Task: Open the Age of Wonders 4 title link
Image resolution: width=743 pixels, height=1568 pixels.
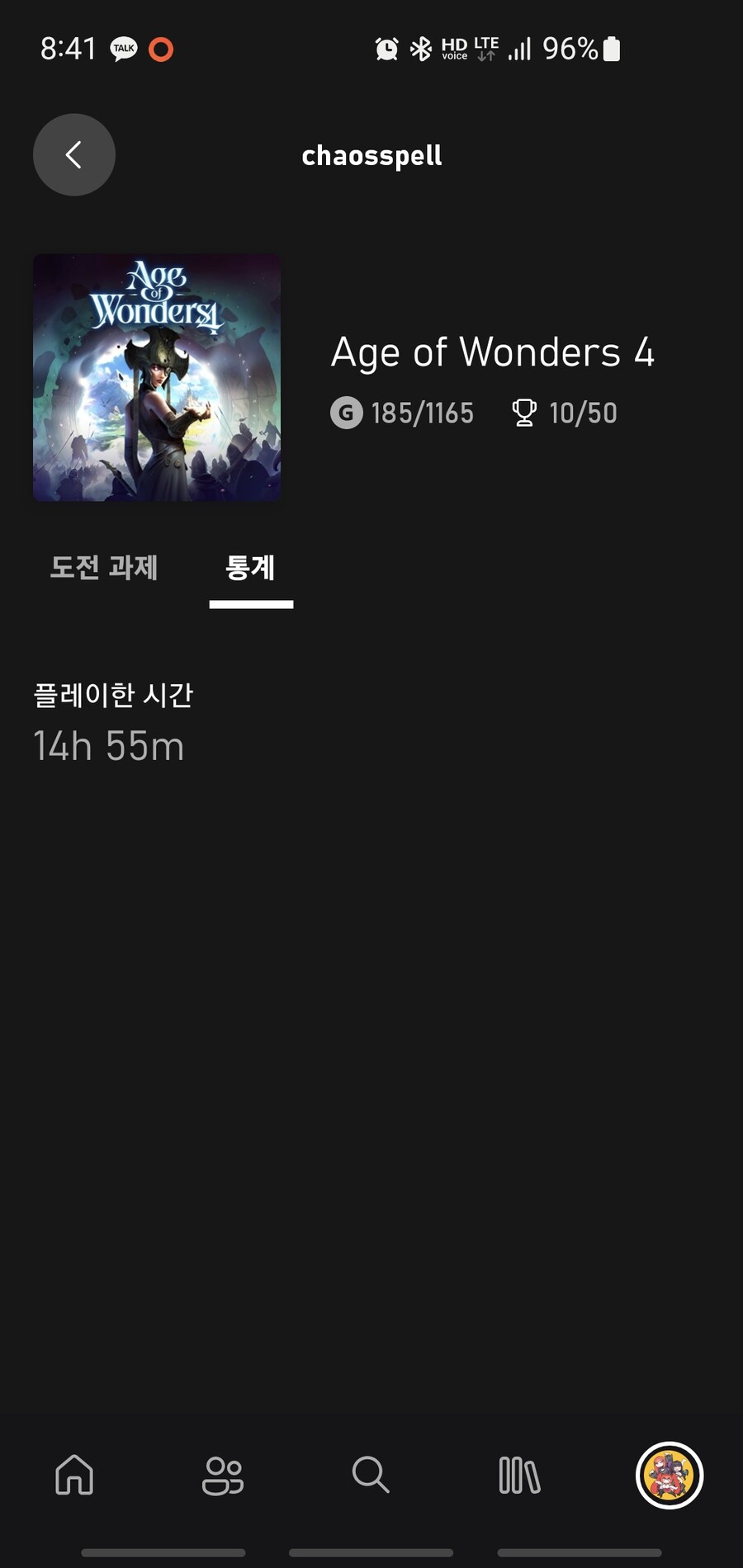Action: [492, 352]
